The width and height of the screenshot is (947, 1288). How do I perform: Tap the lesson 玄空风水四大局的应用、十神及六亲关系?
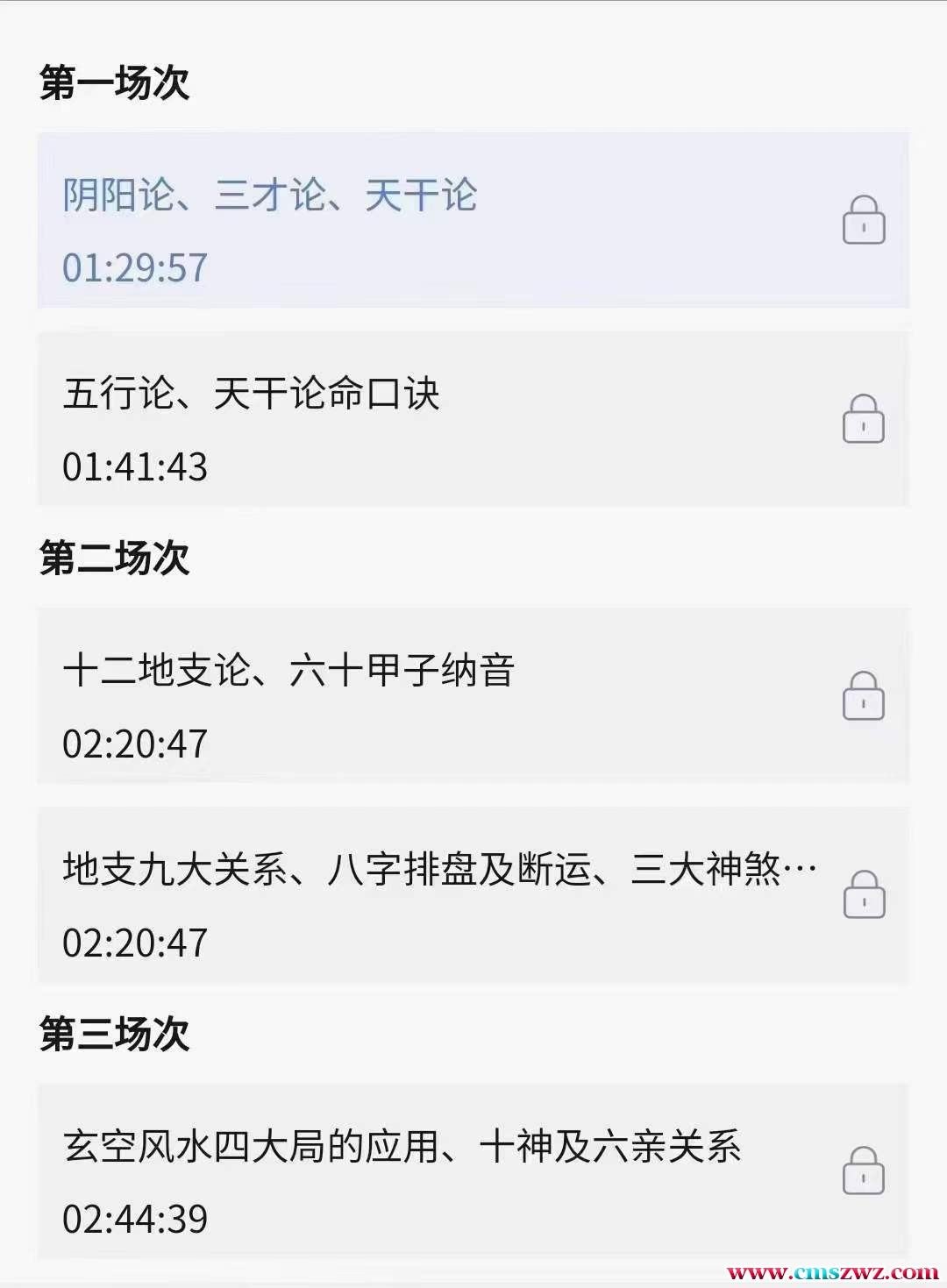(x=402, y=1147)
